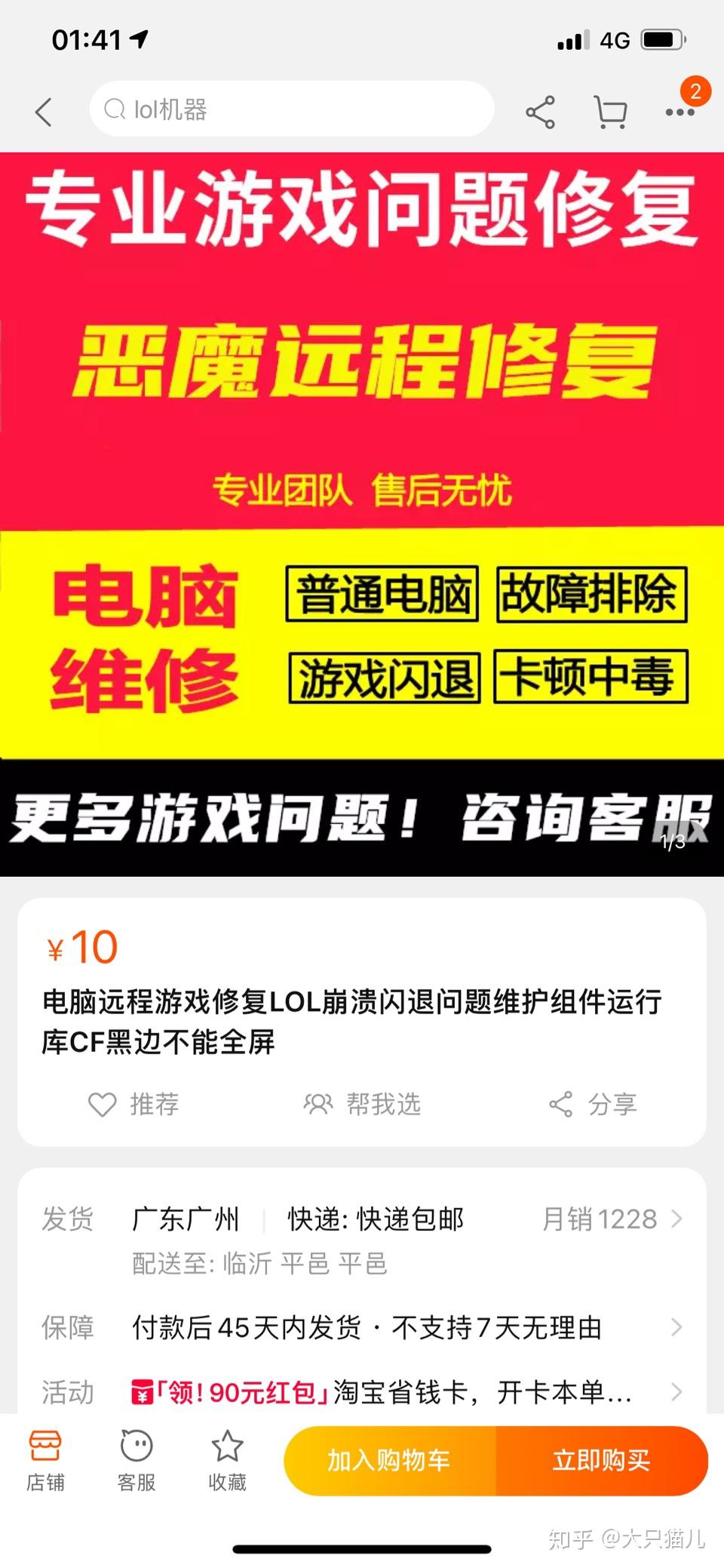Open the shopping cart
724x1568 pixels.
[x=610, y=112]
